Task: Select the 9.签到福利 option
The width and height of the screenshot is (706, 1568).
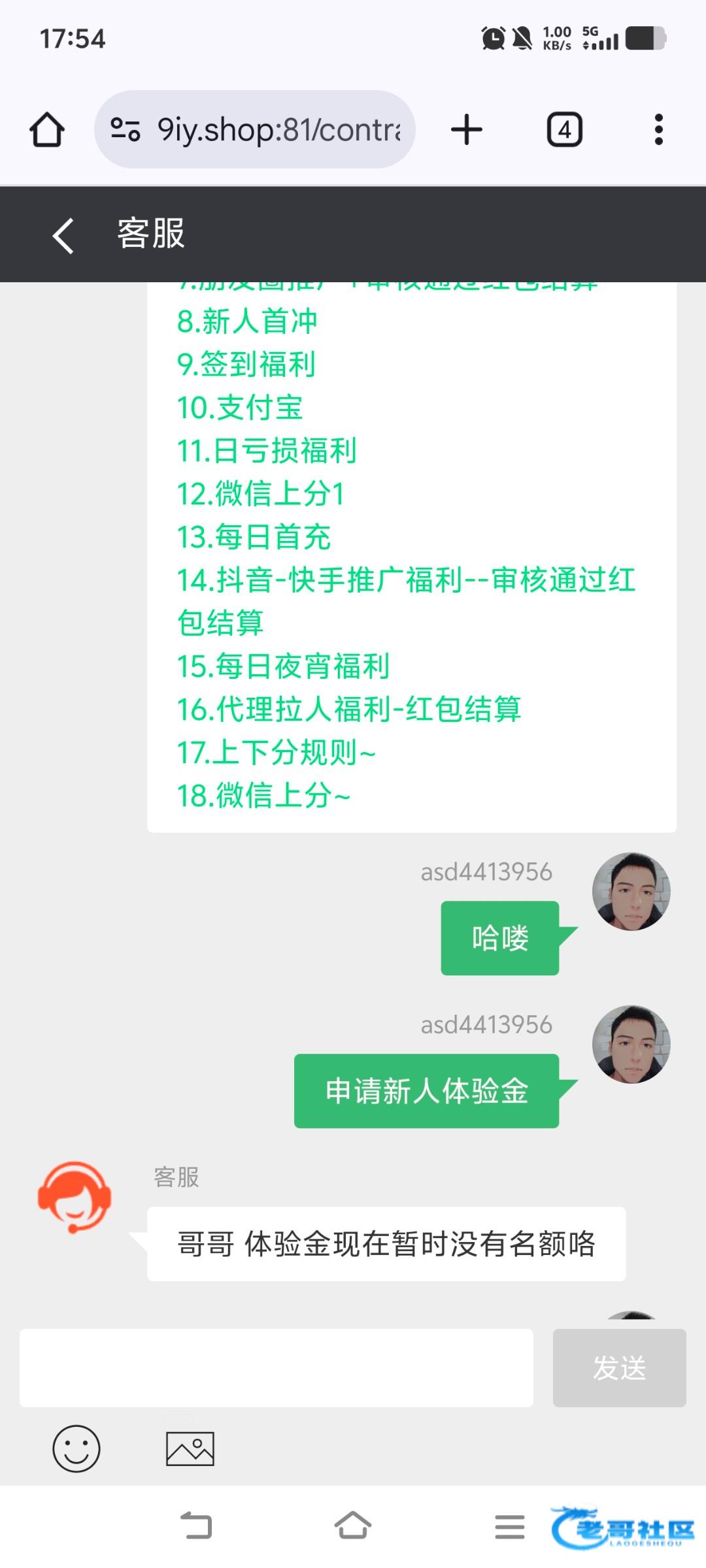Action: tap(246, 365)
